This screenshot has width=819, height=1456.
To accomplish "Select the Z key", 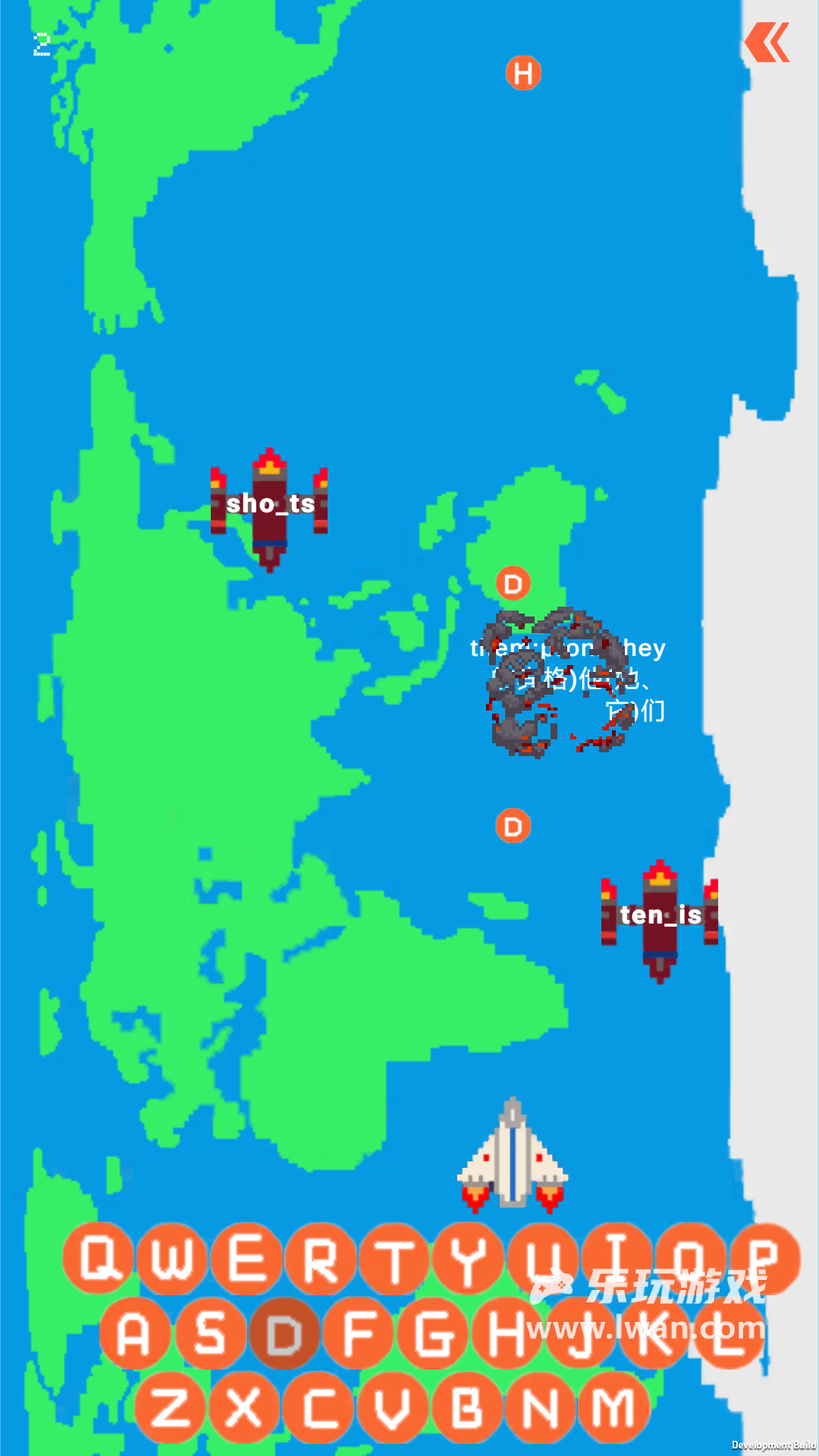I will [171, 1408].
